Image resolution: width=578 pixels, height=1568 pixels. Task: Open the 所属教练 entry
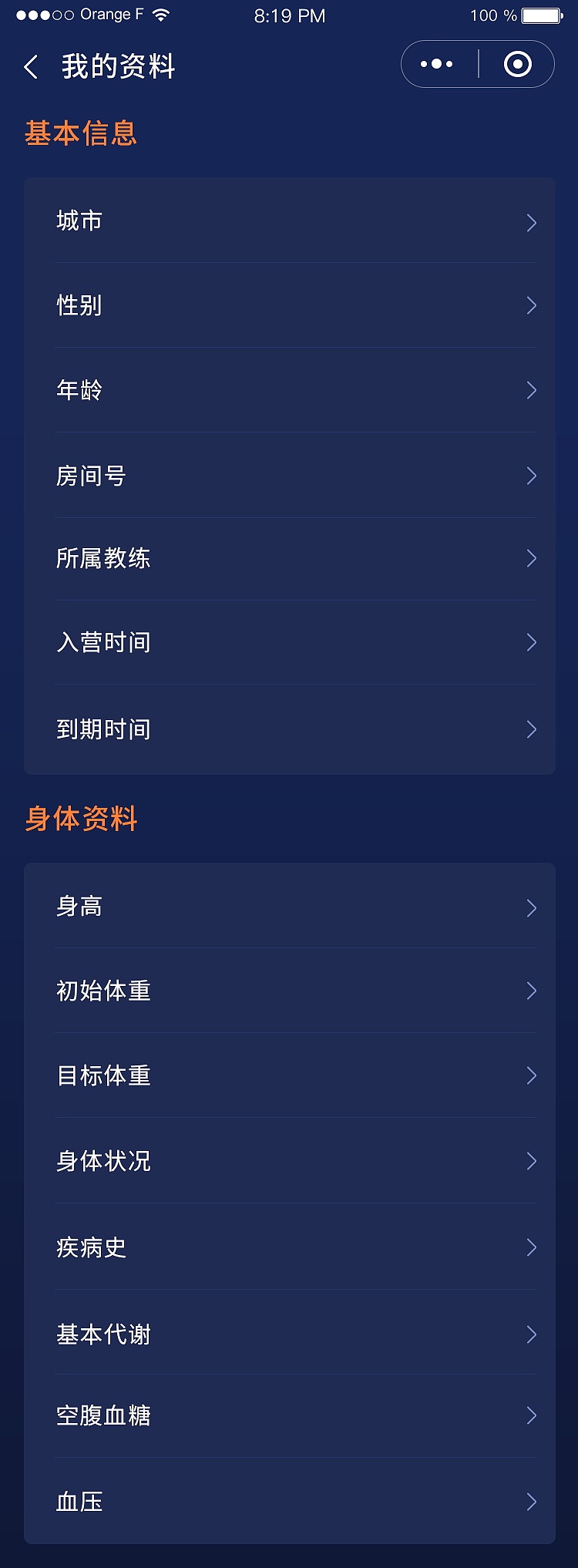[289, 558]
